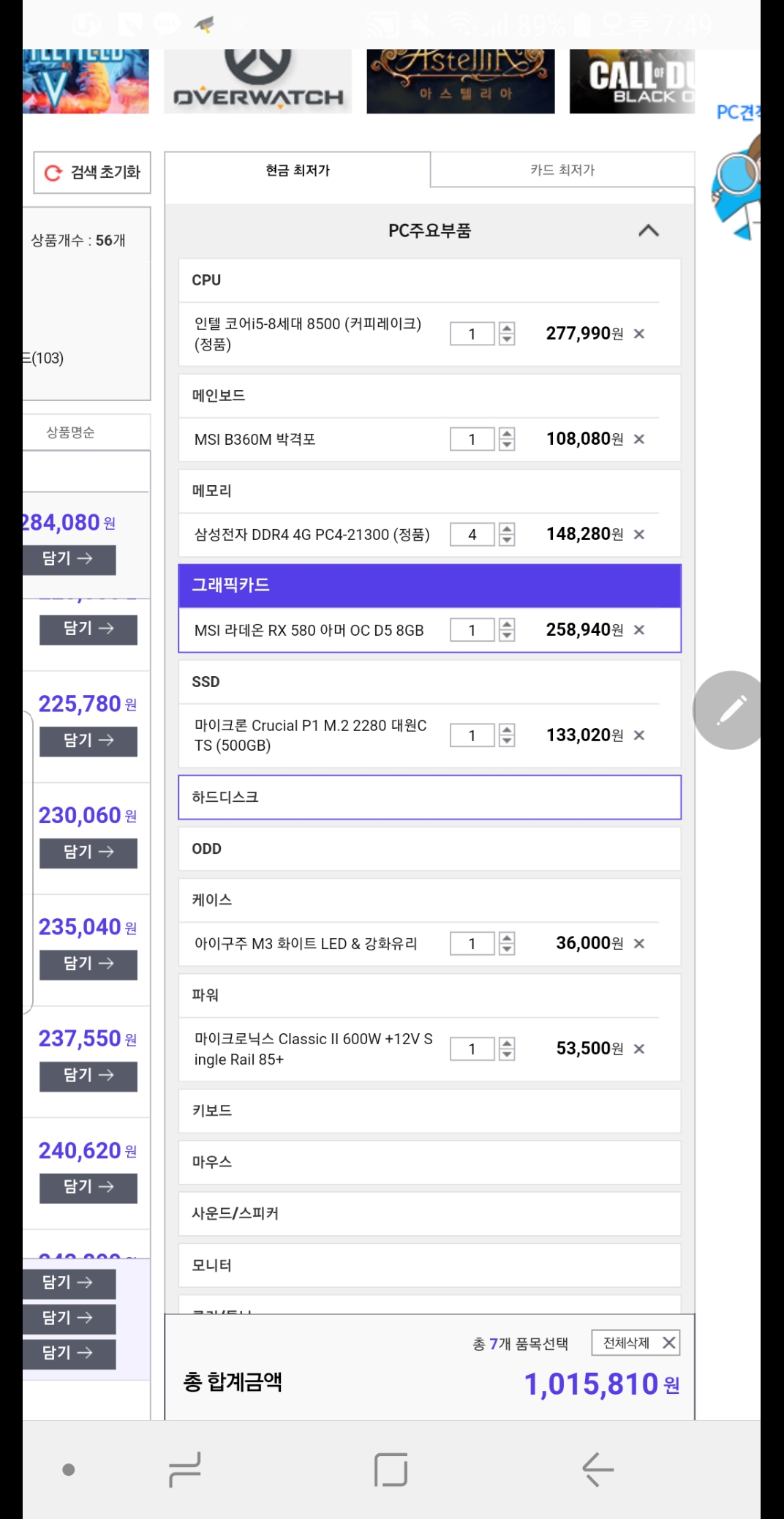Remove the MSI RX 580 graphics card

point(639,630)
